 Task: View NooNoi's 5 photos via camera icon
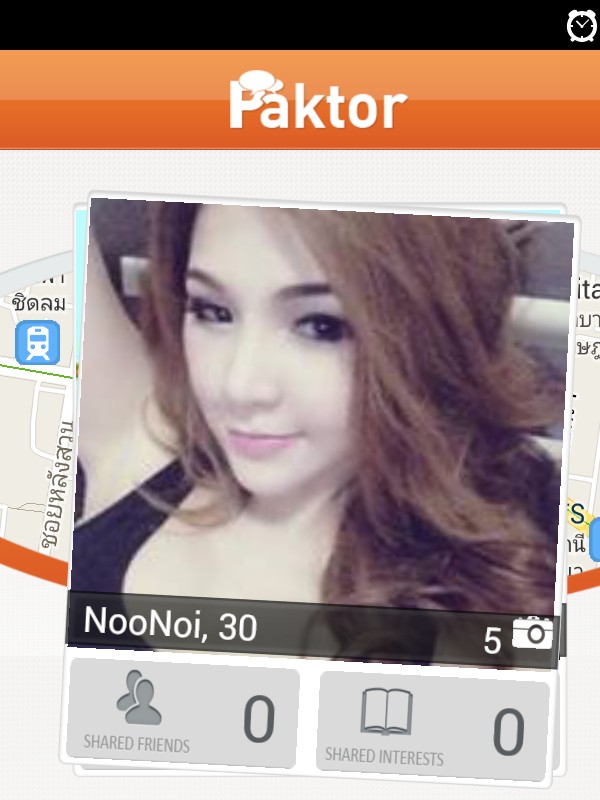(x=533, y=634)
